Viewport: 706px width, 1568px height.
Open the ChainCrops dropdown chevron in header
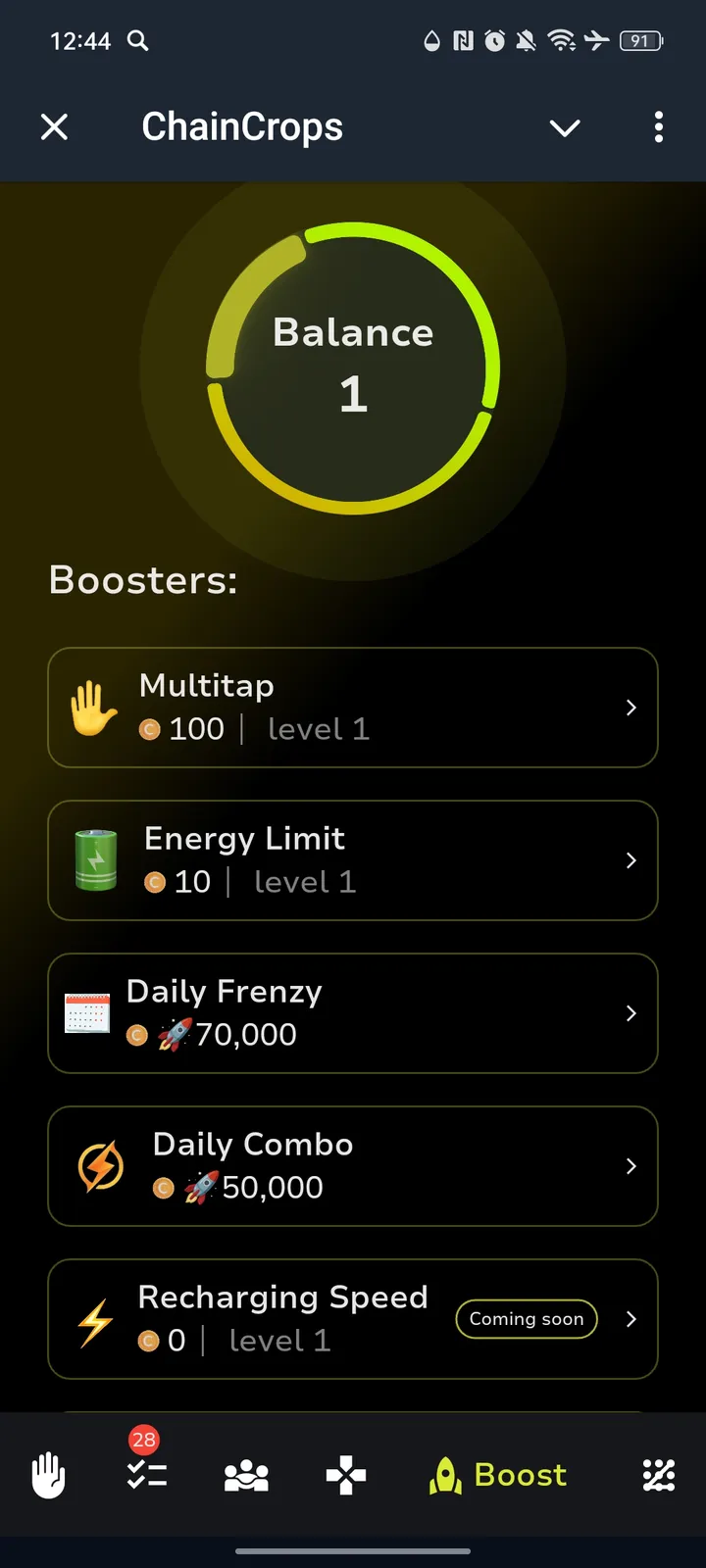565,127
